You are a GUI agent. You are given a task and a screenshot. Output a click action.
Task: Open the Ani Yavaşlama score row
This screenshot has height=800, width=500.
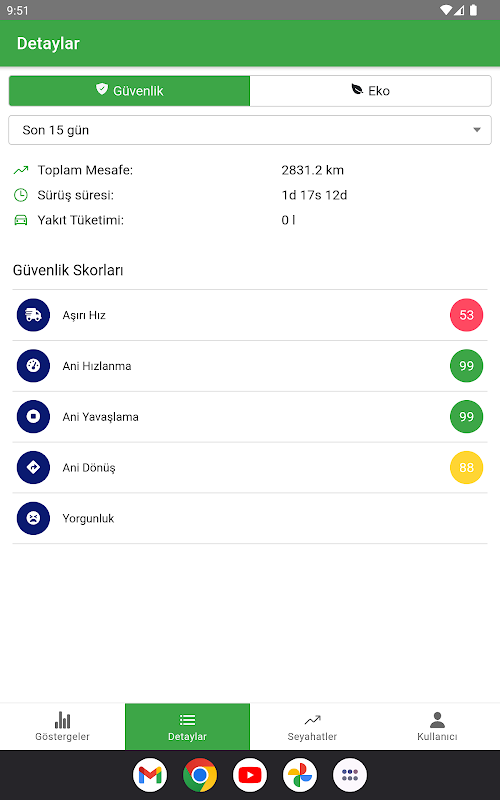click(x=250, y=417)
